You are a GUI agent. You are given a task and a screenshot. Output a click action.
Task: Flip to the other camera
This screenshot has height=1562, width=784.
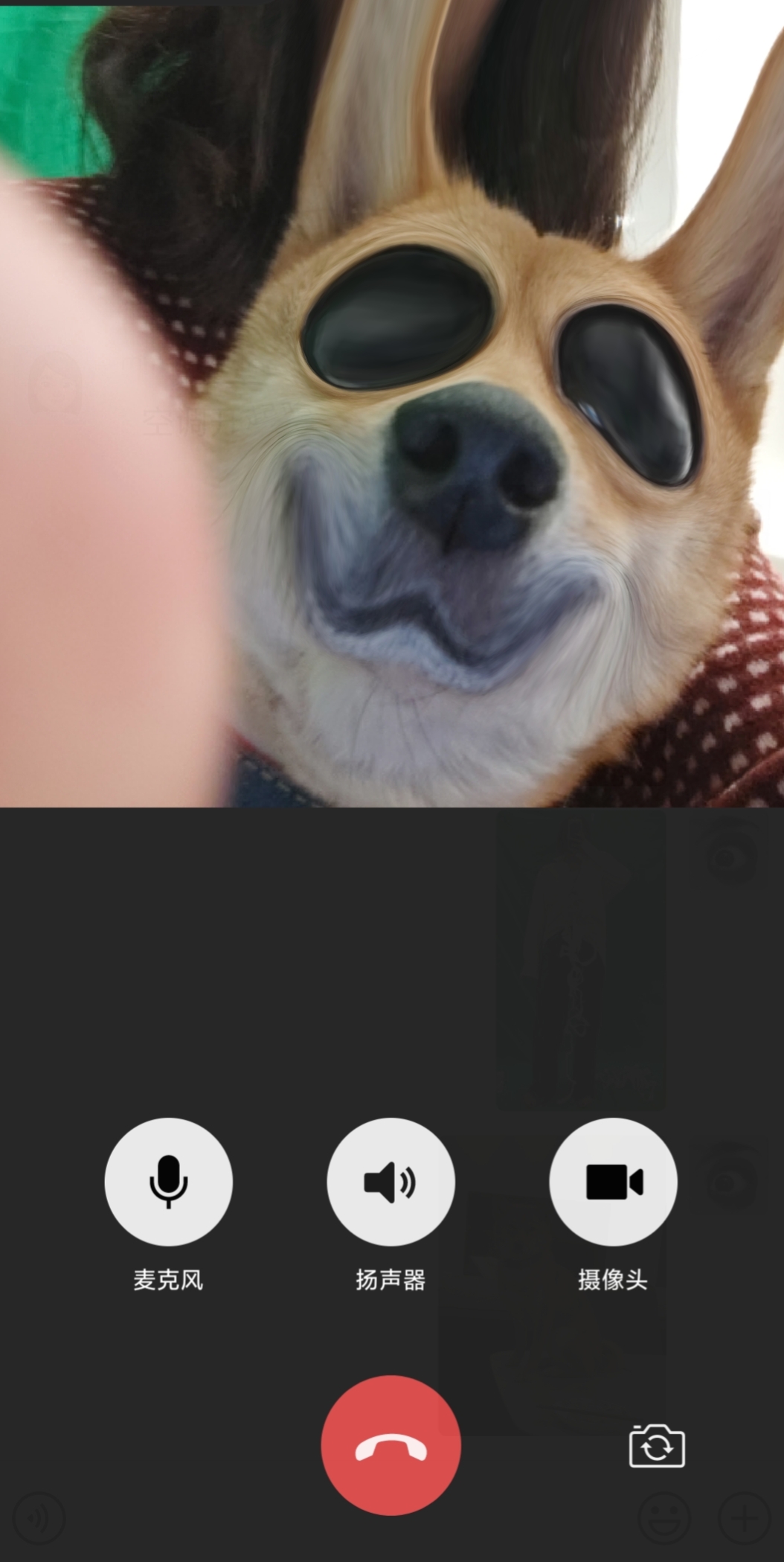pyautogui.click(x=657, y=1446)
